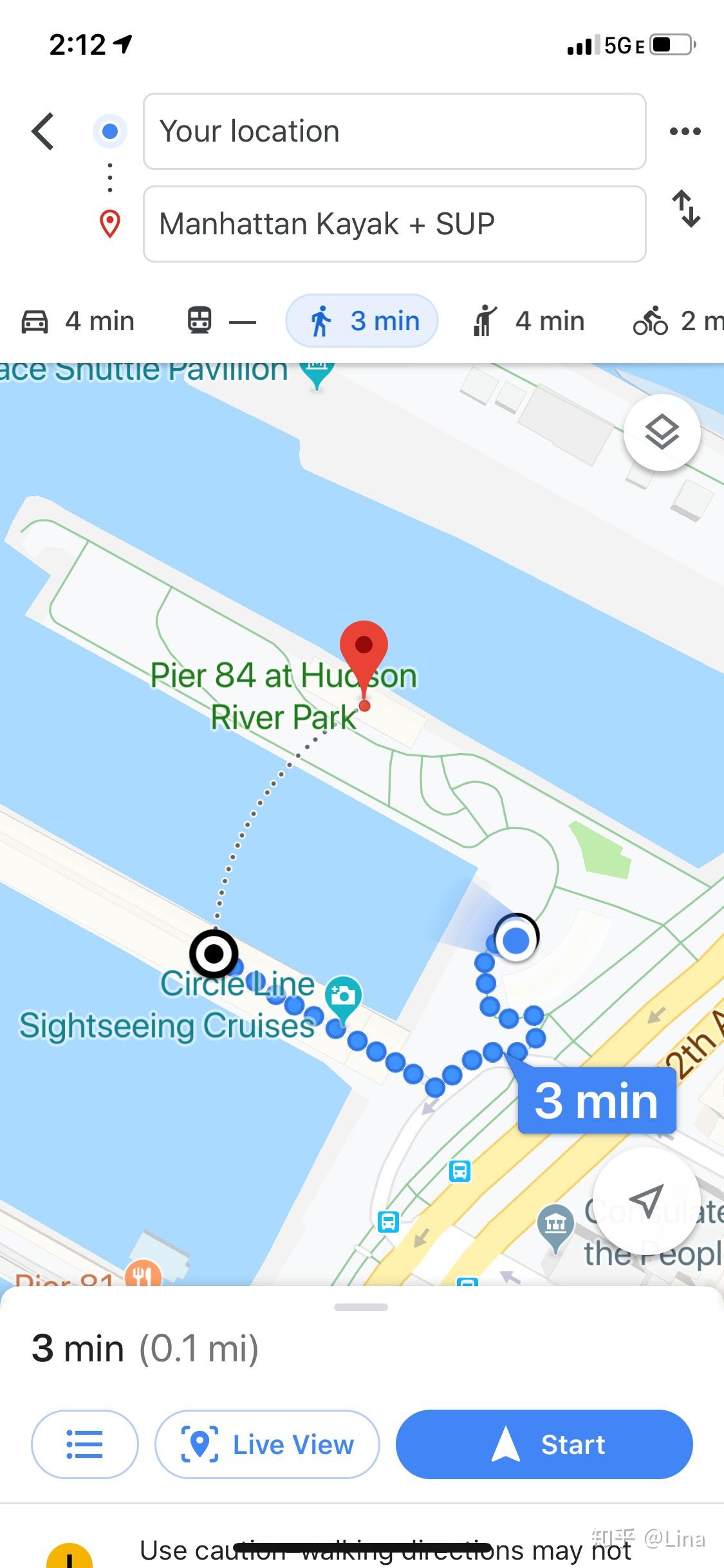Change the Manhattan Kayak + SUP destination
Viewport: 724px width, 1568px height.
[x=394, y=224]
